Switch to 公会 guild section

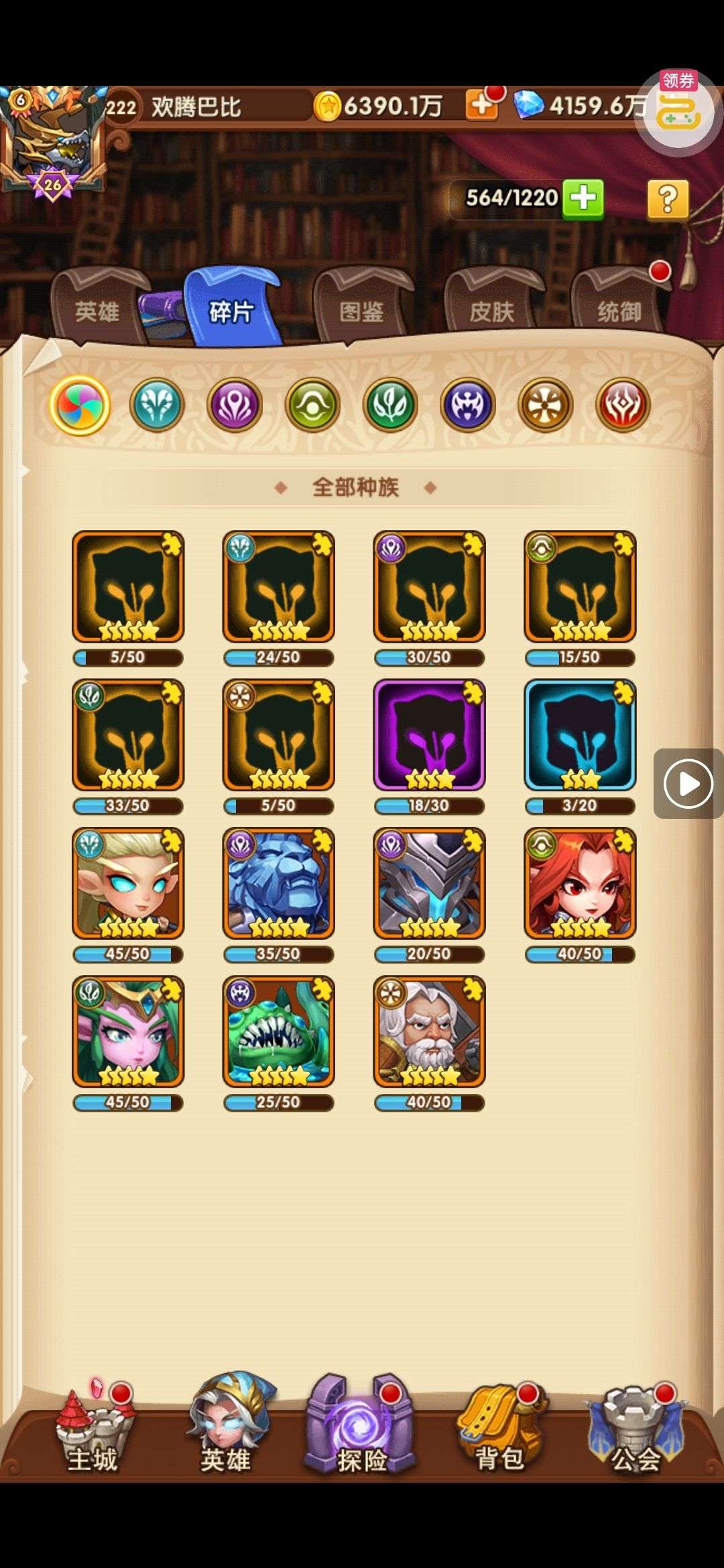(635, 1434)
